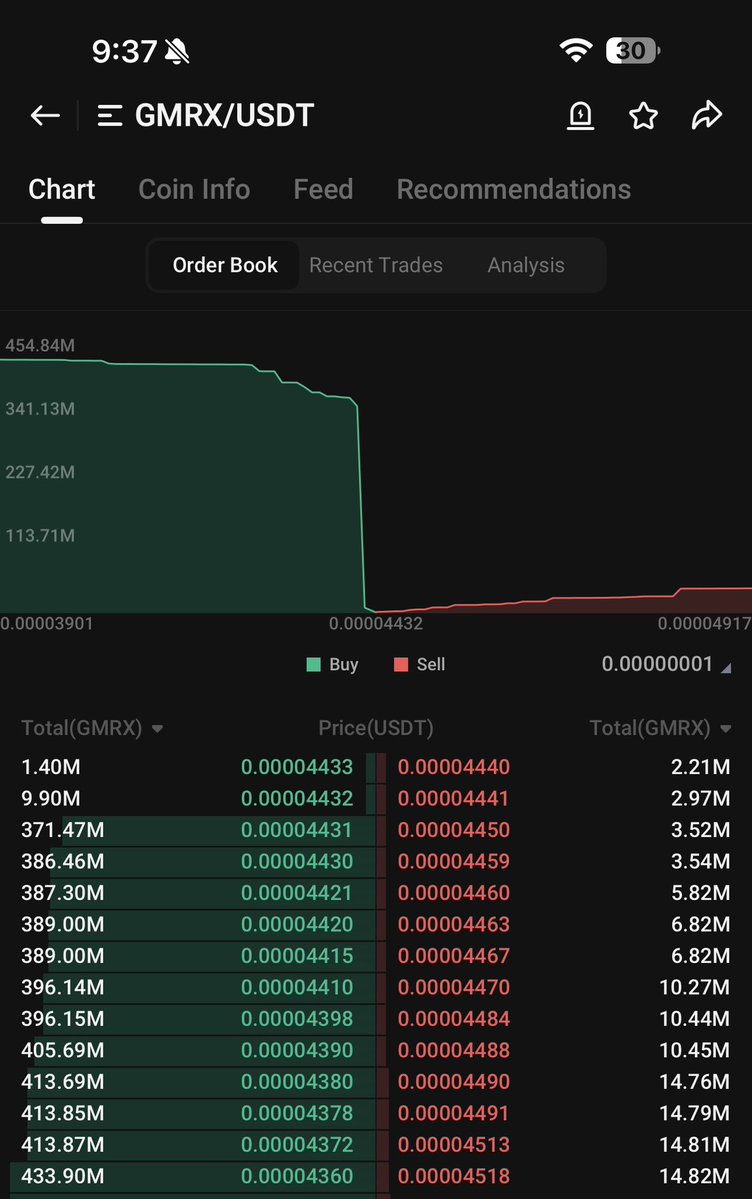
Task: Select the Chart tab
Action: [x=62, y=189]
